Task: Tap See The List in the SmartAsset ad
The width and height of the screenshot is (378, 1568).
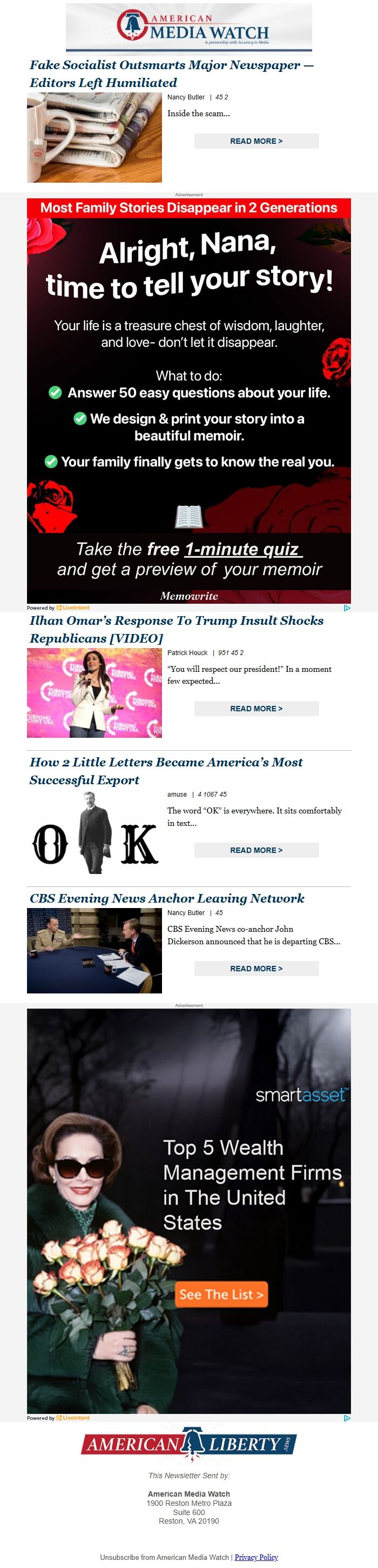Action: (x=221, y=1295)
